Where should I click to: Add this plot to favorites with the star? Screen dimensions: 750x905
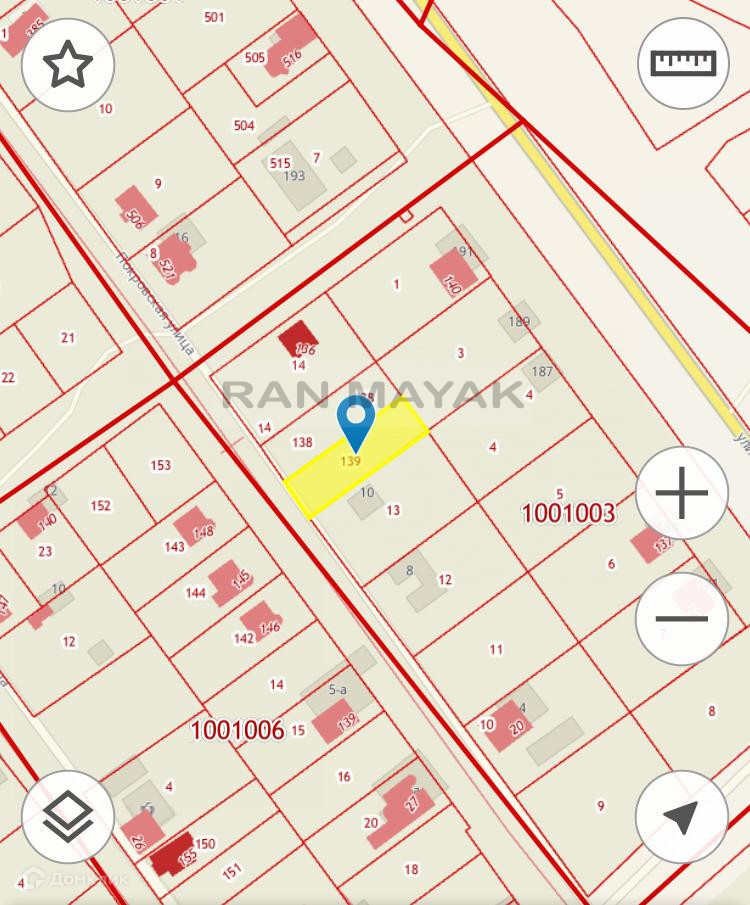68,64
